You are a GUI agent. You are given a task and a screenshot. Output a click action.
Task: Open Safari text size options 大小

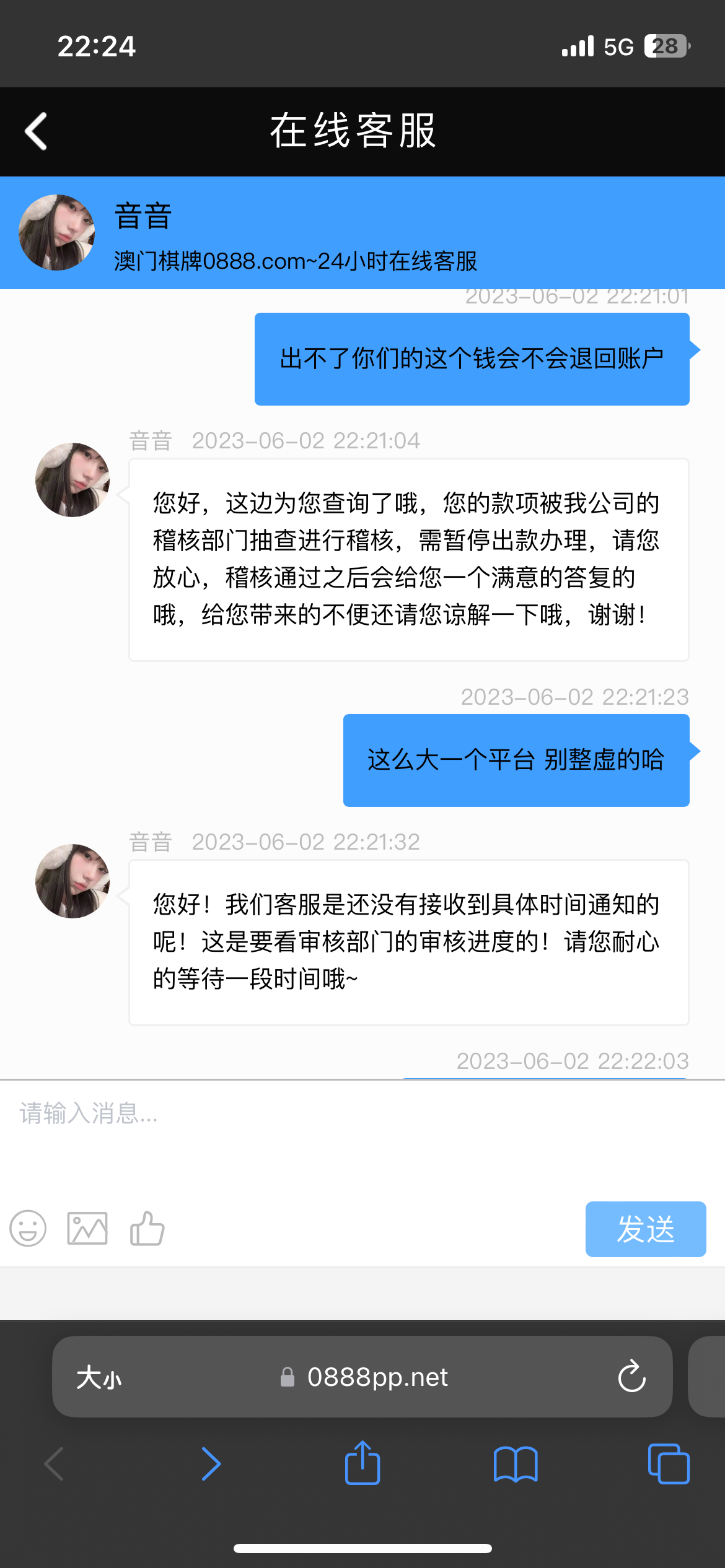99,1378
